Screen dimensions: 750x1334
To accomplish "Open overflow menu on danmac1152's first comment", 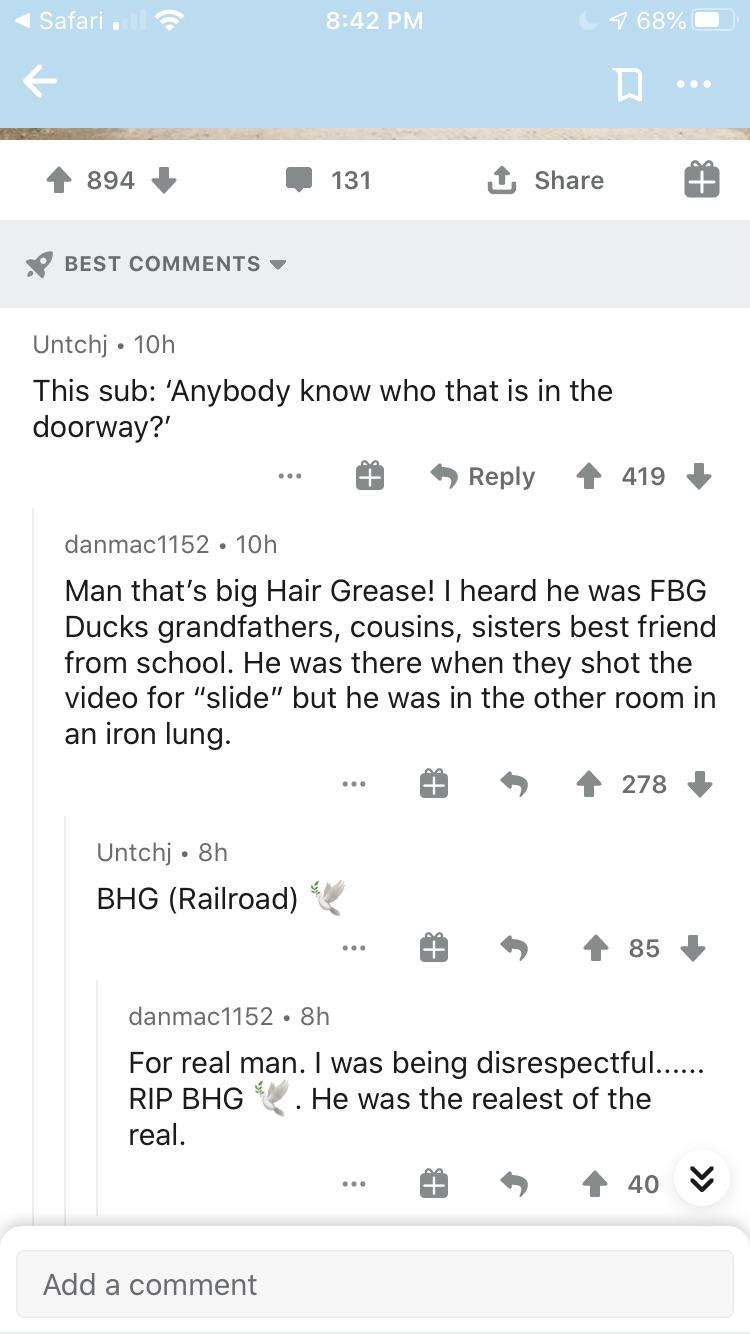I will (353, 785).
